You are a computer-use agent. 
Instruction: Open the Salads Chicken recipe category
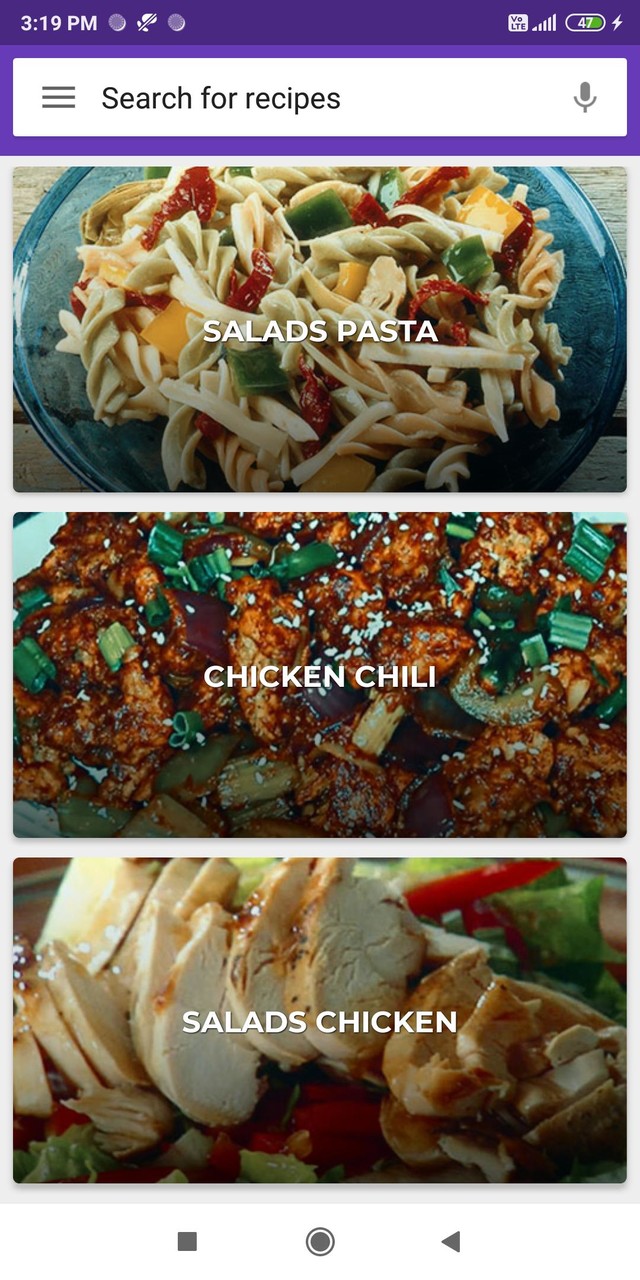pyautogui.click(x=320, y=1020)
